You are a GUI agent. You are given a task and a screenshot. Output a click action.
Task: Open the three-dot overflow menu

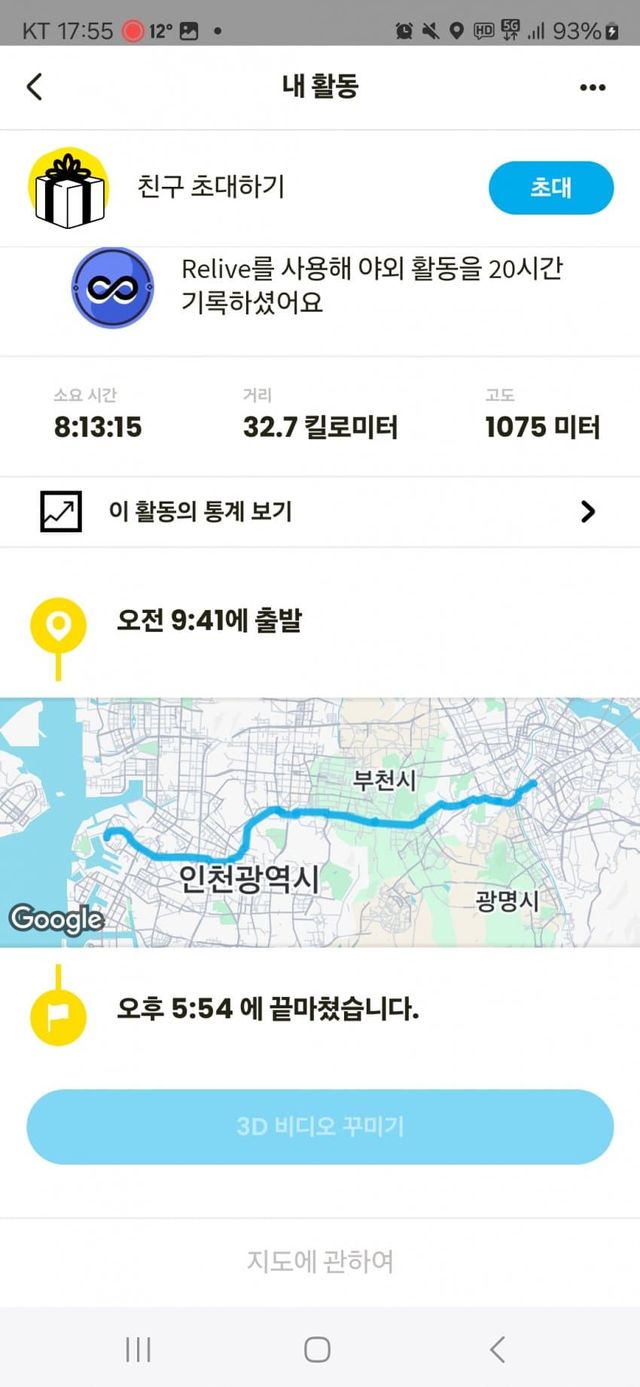(592, 87)
